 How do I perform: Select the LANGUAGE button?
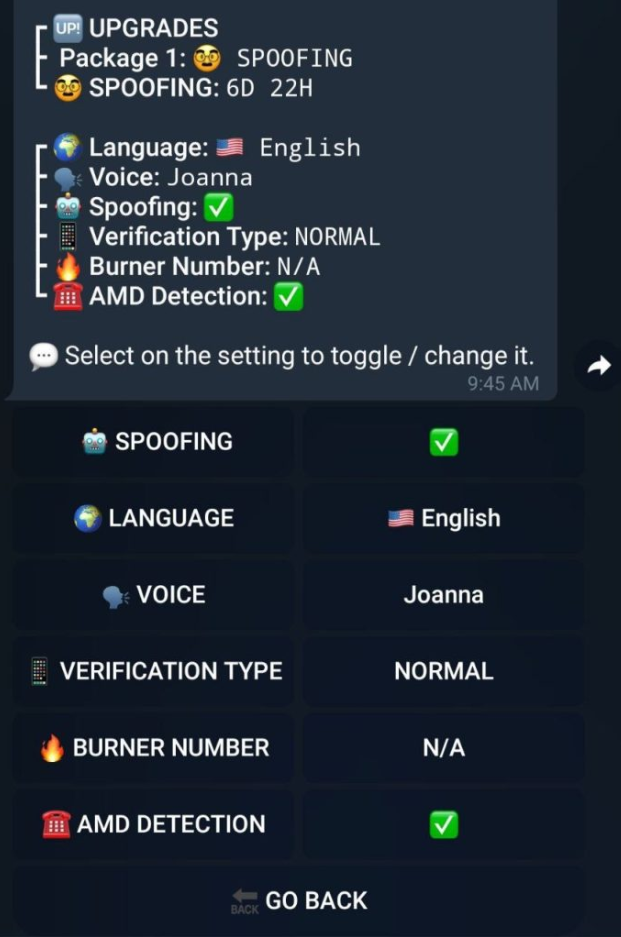(x=154, y=518)
